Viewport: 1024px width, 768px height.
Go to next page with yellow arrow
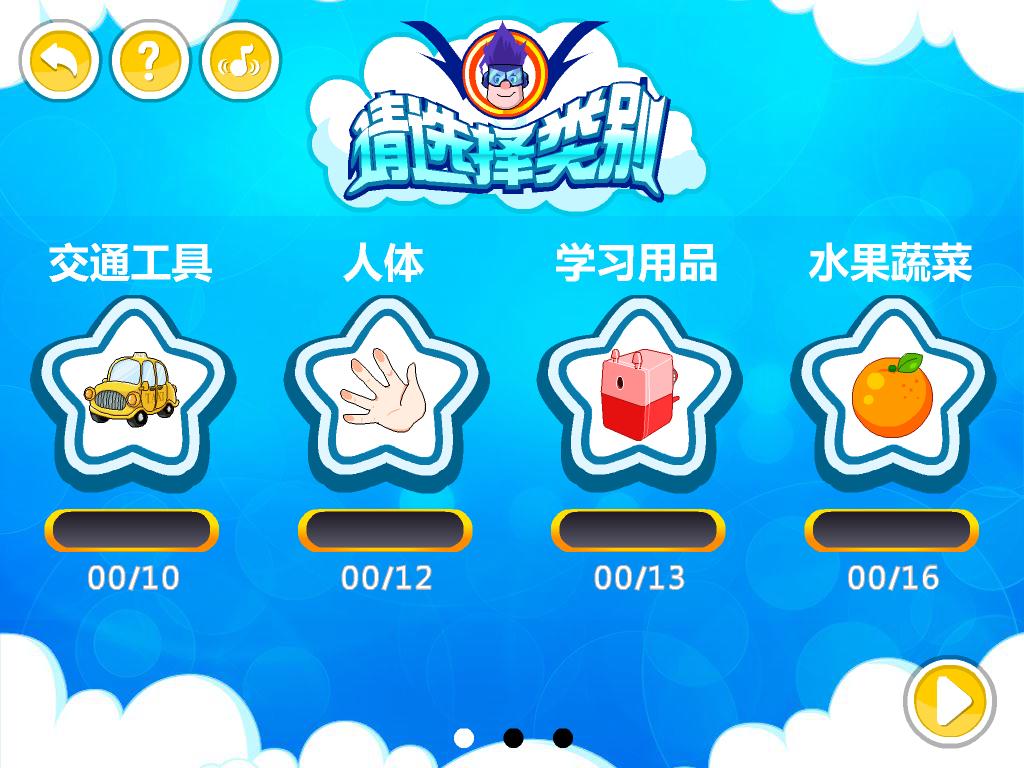coord(949,701)
